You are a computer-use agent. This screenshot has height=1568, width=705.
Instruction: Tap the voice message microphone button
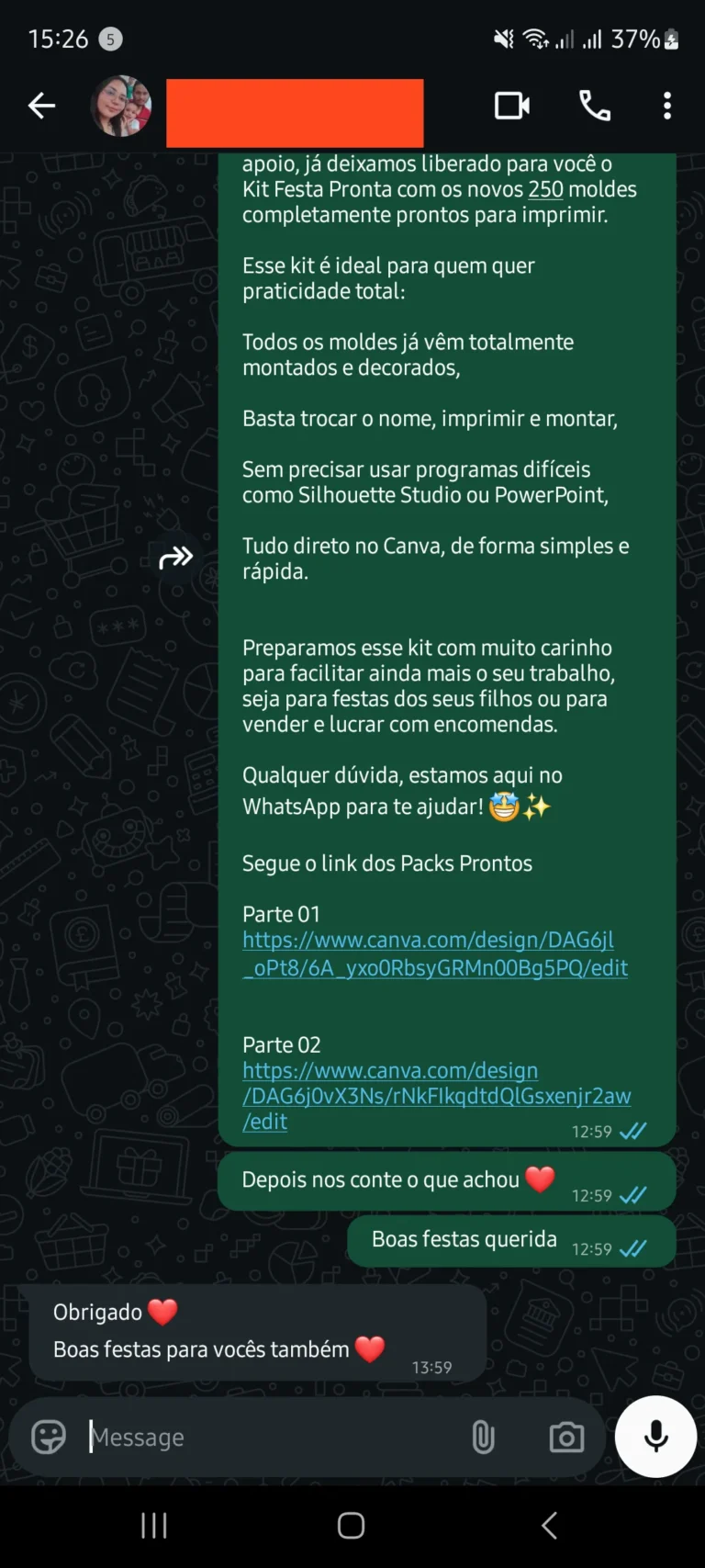(655, 1437)
